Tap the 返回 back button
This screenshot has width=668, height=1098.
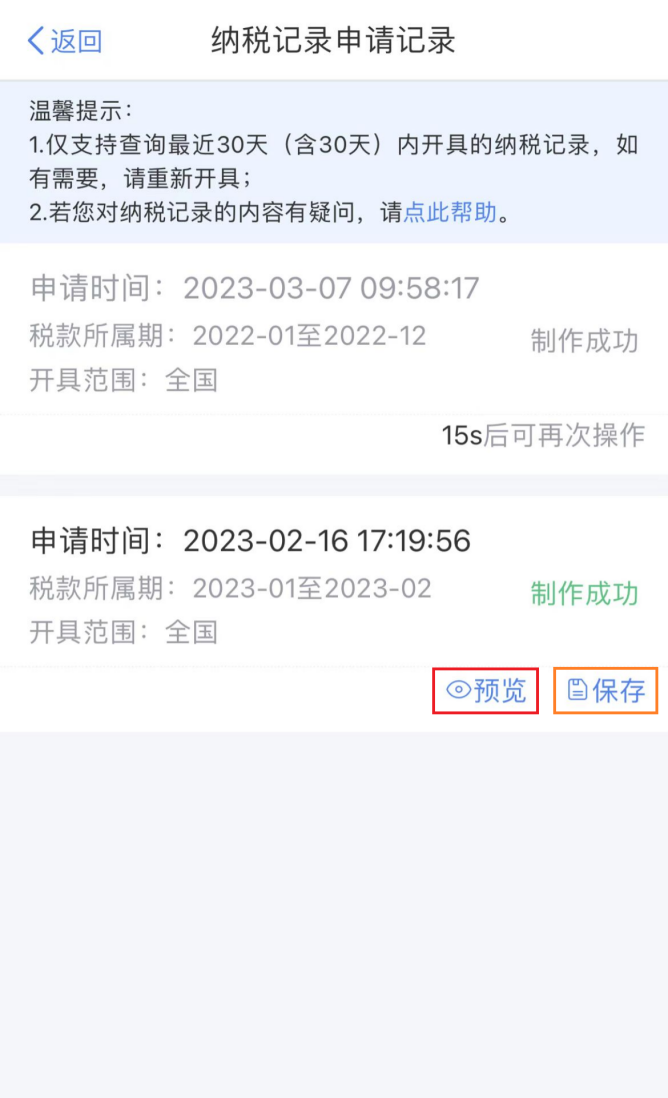pos(65,41)
